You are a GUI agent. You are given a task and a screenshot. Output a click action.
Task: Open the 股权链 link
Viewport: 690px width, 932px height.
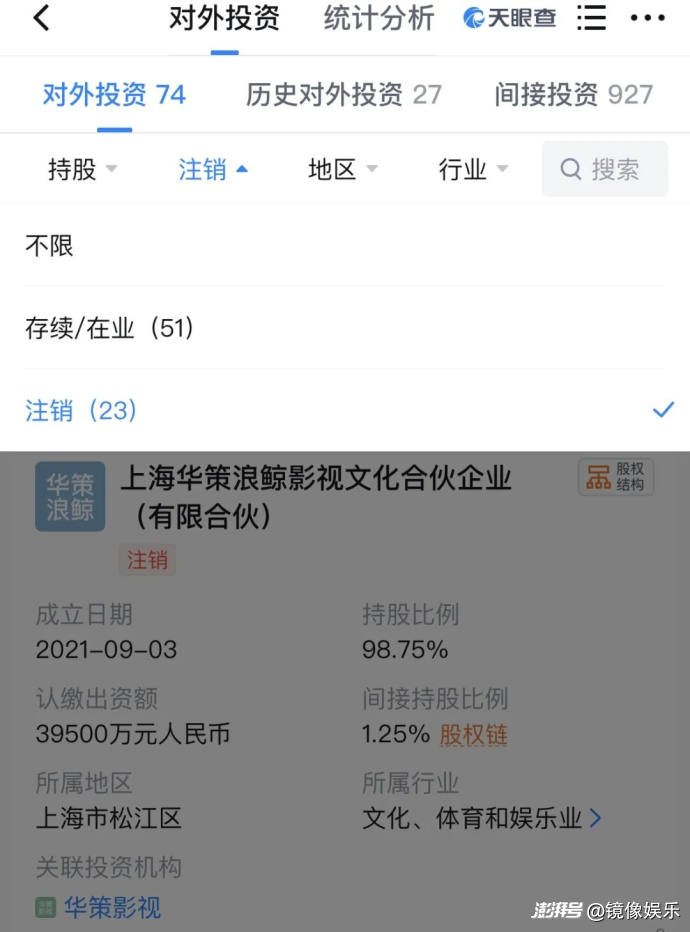[473, 735]
